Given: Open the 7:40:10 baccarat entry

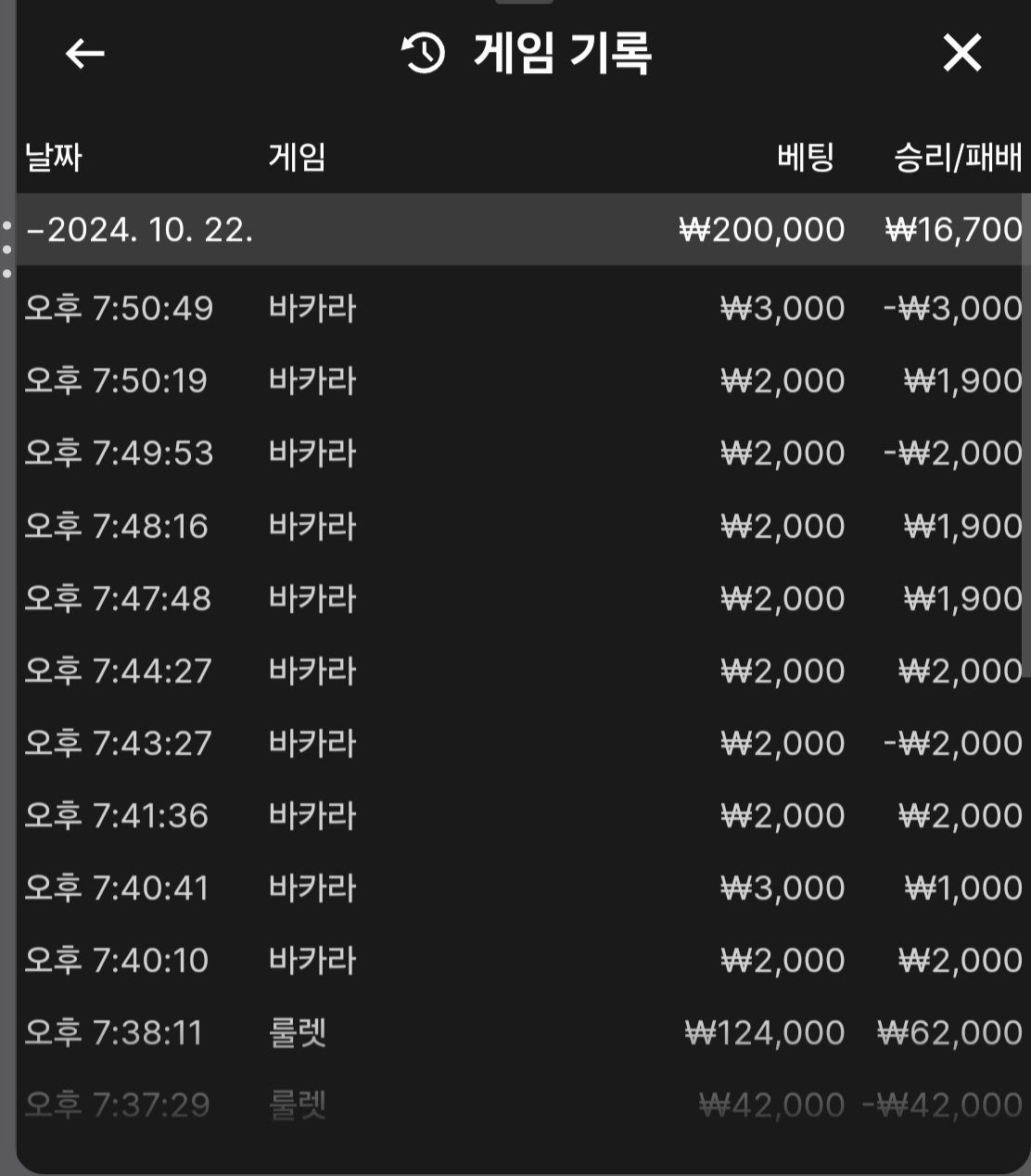Looking at the screenshot, I should [x=519, y=960].
